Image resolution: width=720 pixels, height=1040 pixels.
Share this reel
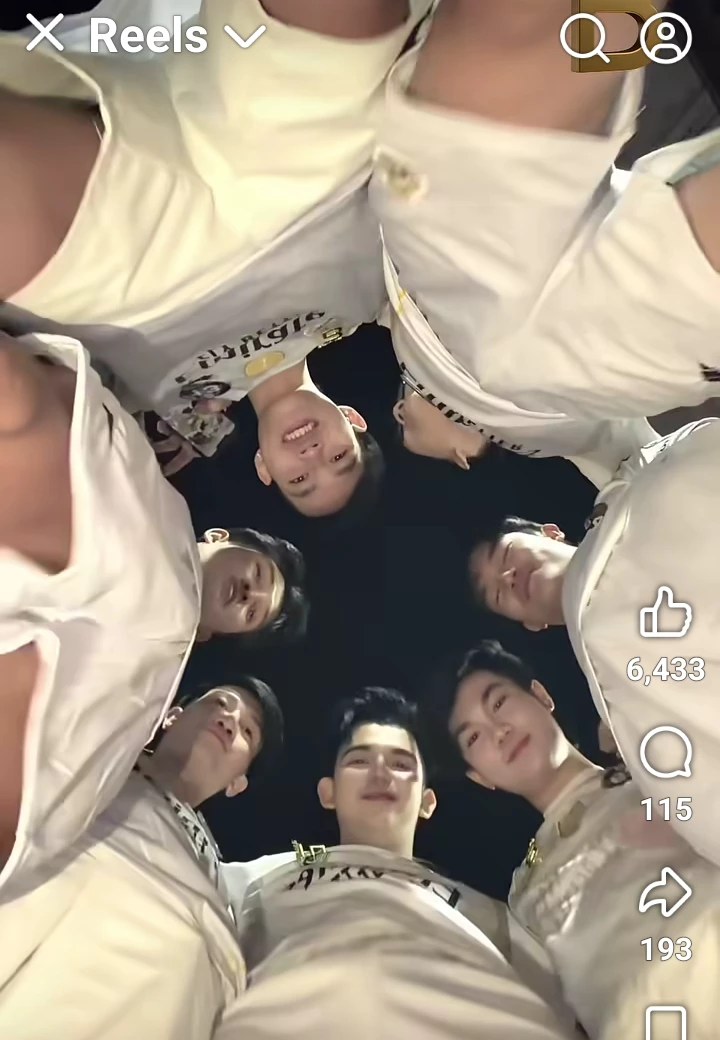tap(666, 893)
